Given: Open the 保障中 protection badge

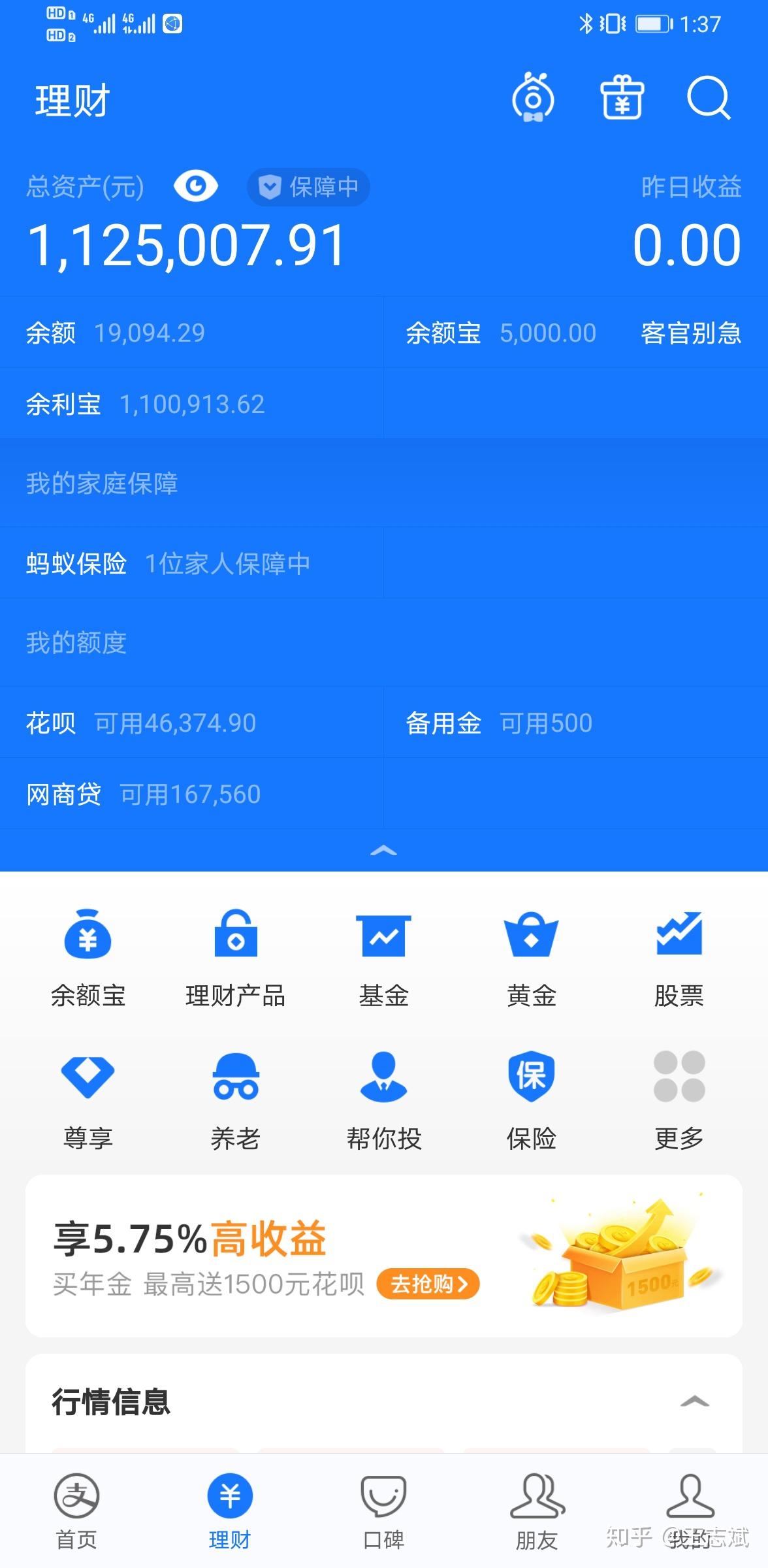Looking at the screenshot, I should point(308,187).
